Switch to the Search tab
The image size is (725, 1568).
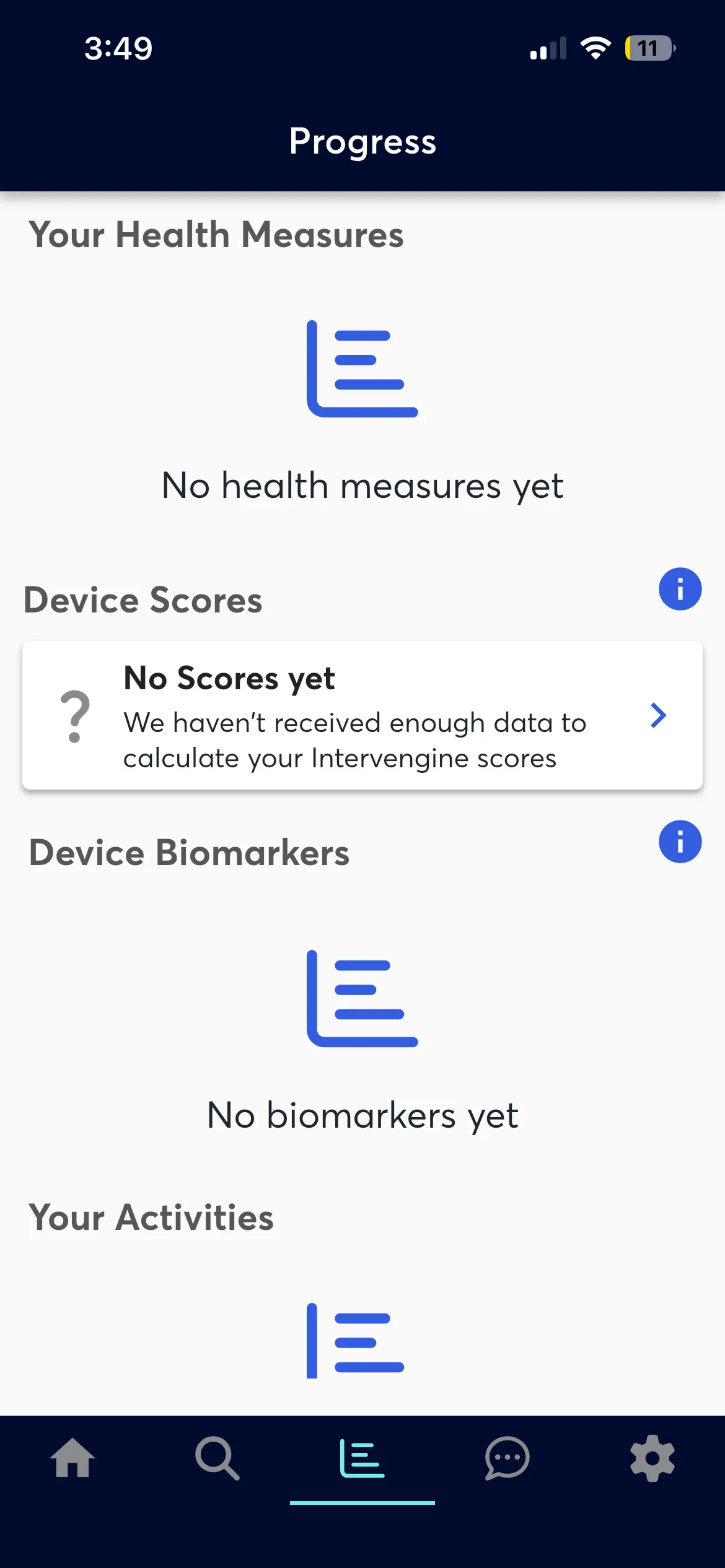(x=217, y=1458)
